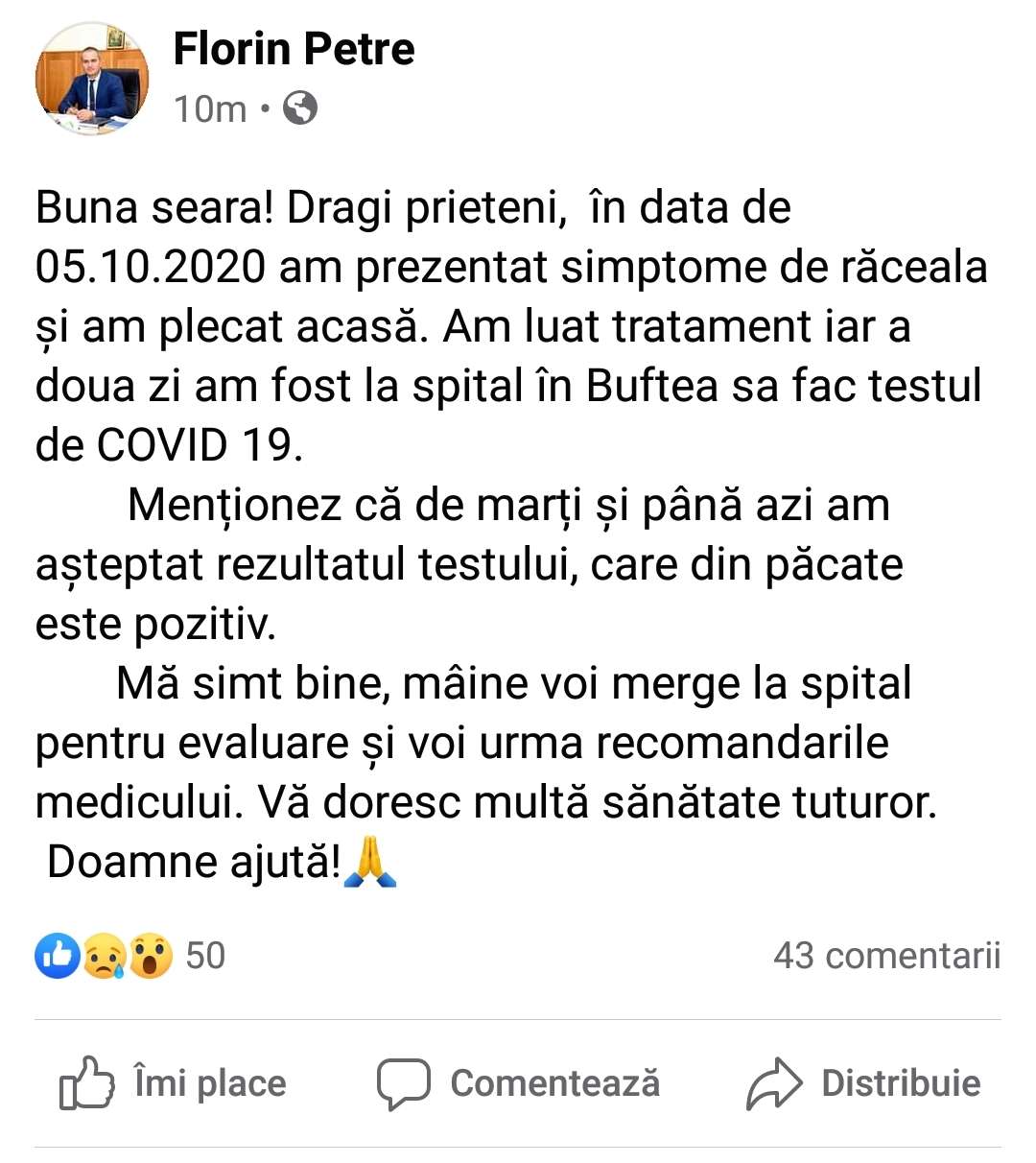Share the post with Distribuie
The height and width of the screenshot is (1163, 1036).
(863, 1083)
